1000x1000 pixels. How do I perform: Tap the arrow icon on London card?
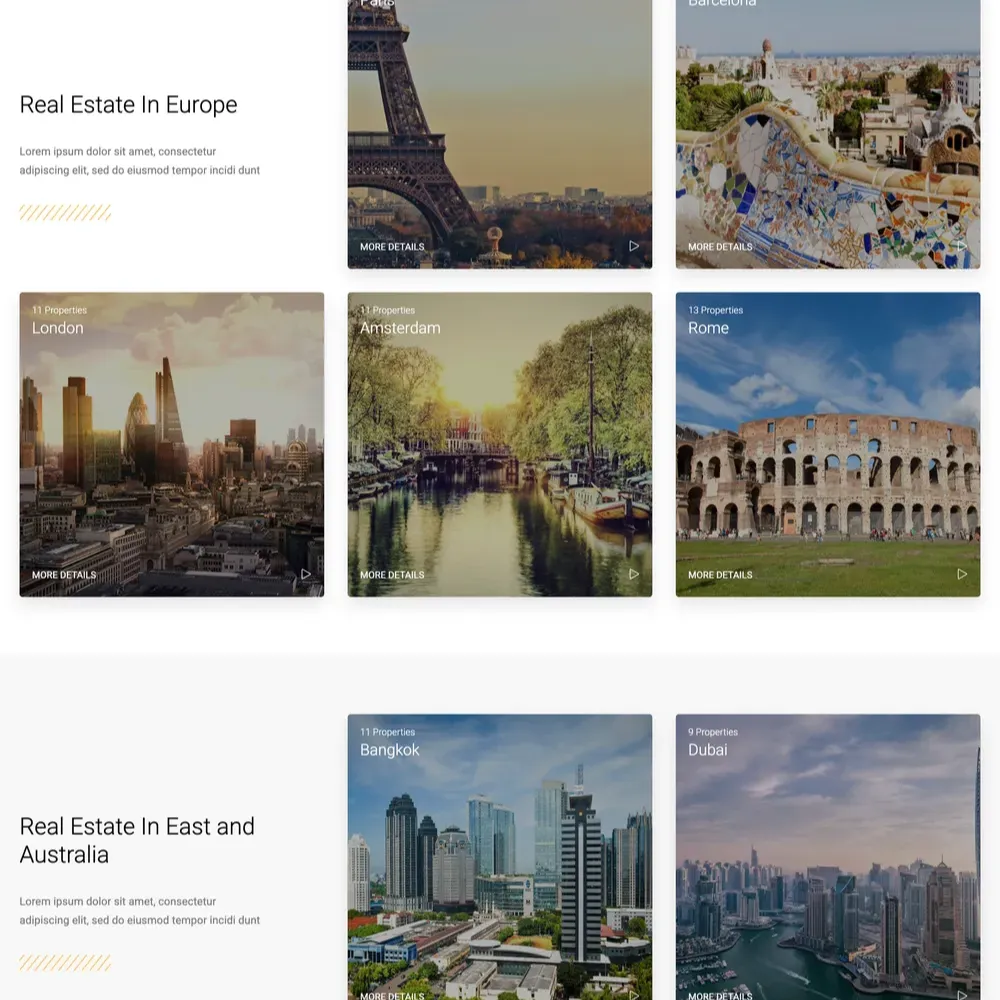point(306,574)
